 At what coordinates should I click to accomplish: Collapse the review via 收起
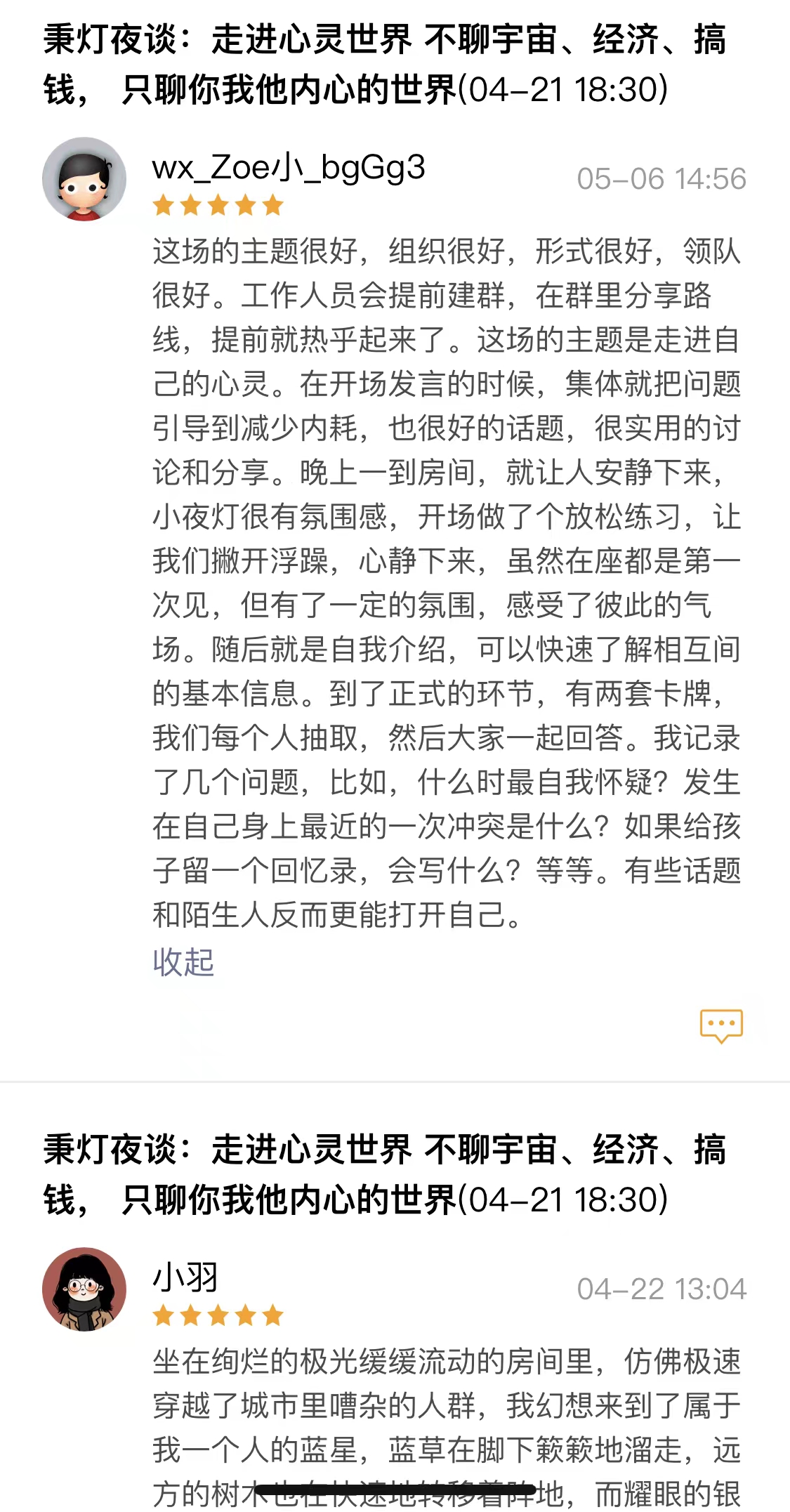pos(183,961)
